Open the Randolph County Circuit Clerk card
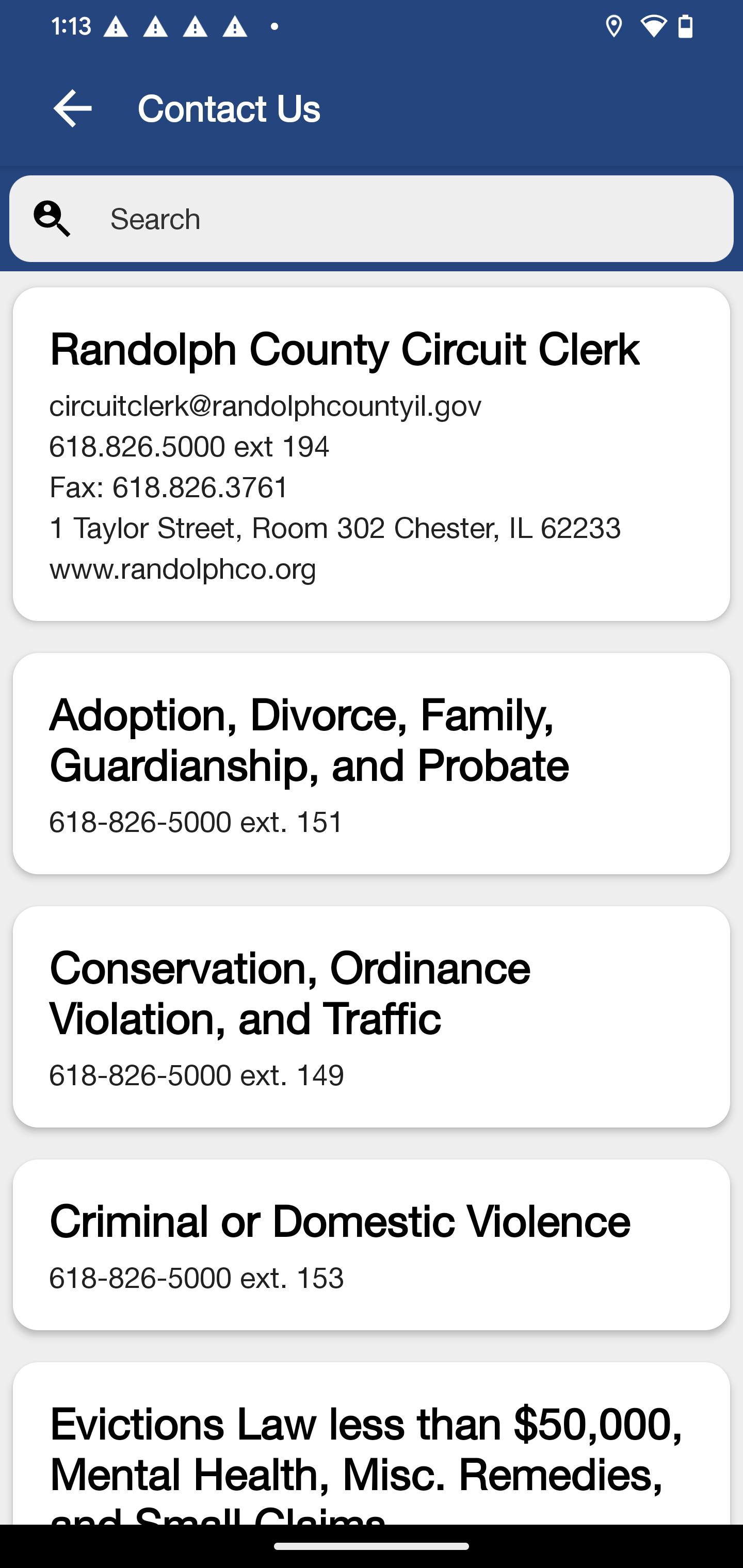Image resolution: width=743 pixels, height=1568 pixels. tap(372, 454)
